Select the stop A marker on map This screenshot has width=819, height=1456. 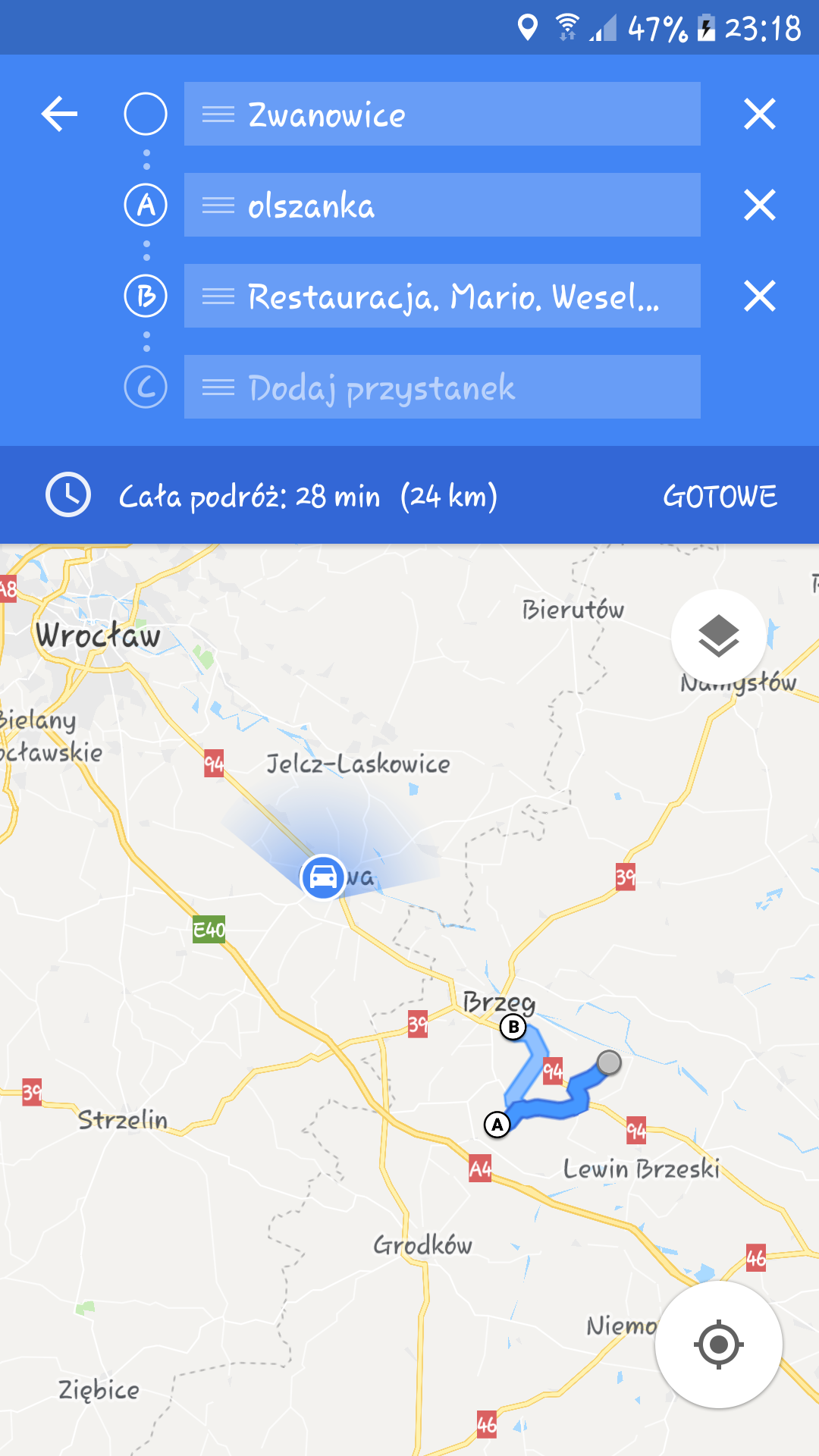(497, 1125)
